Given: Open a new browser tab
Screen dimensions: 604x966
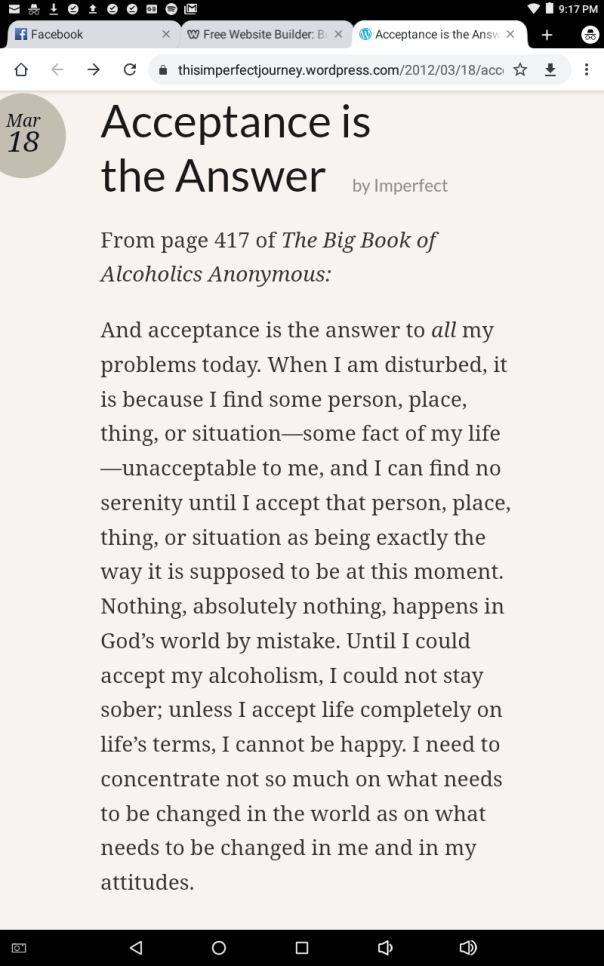Looking at the screenshot, I should (x=547, y=34).
